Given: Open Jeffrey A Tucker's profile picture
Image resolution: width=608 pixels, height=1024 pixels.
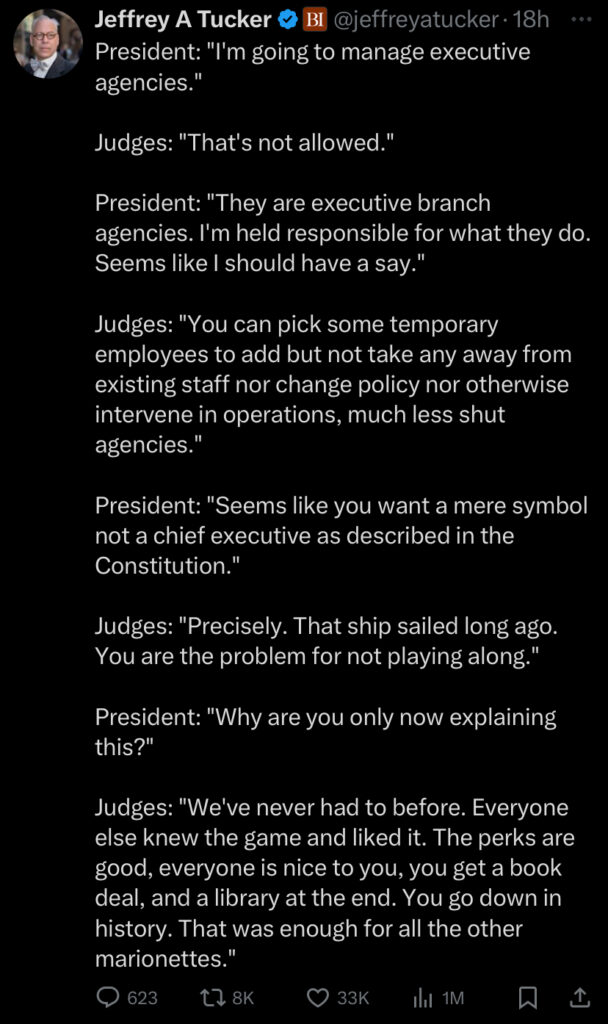Looking at the screenshot, I should pos(48,43).
